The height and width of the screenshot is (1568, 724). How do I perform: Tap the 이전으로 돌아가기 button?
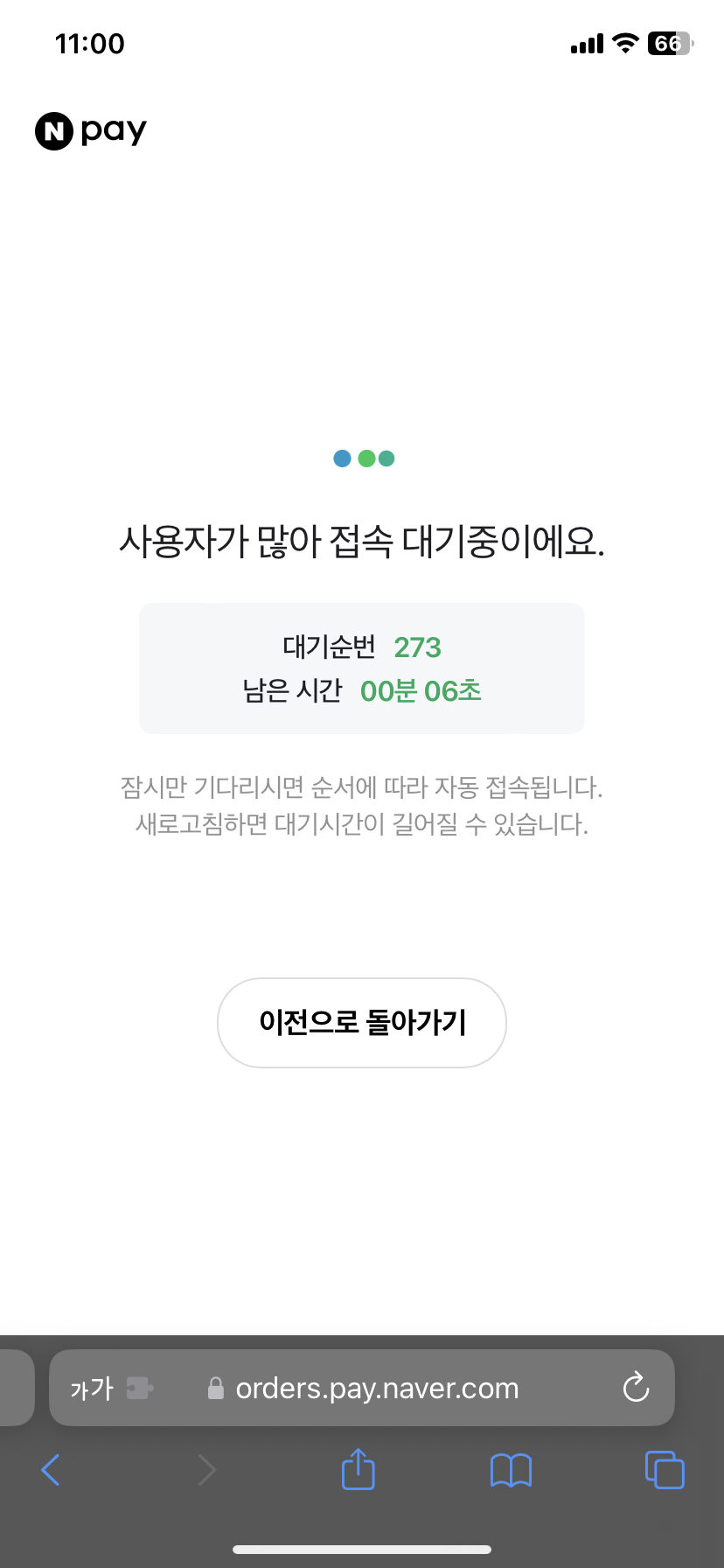[x=361, y=1022]
